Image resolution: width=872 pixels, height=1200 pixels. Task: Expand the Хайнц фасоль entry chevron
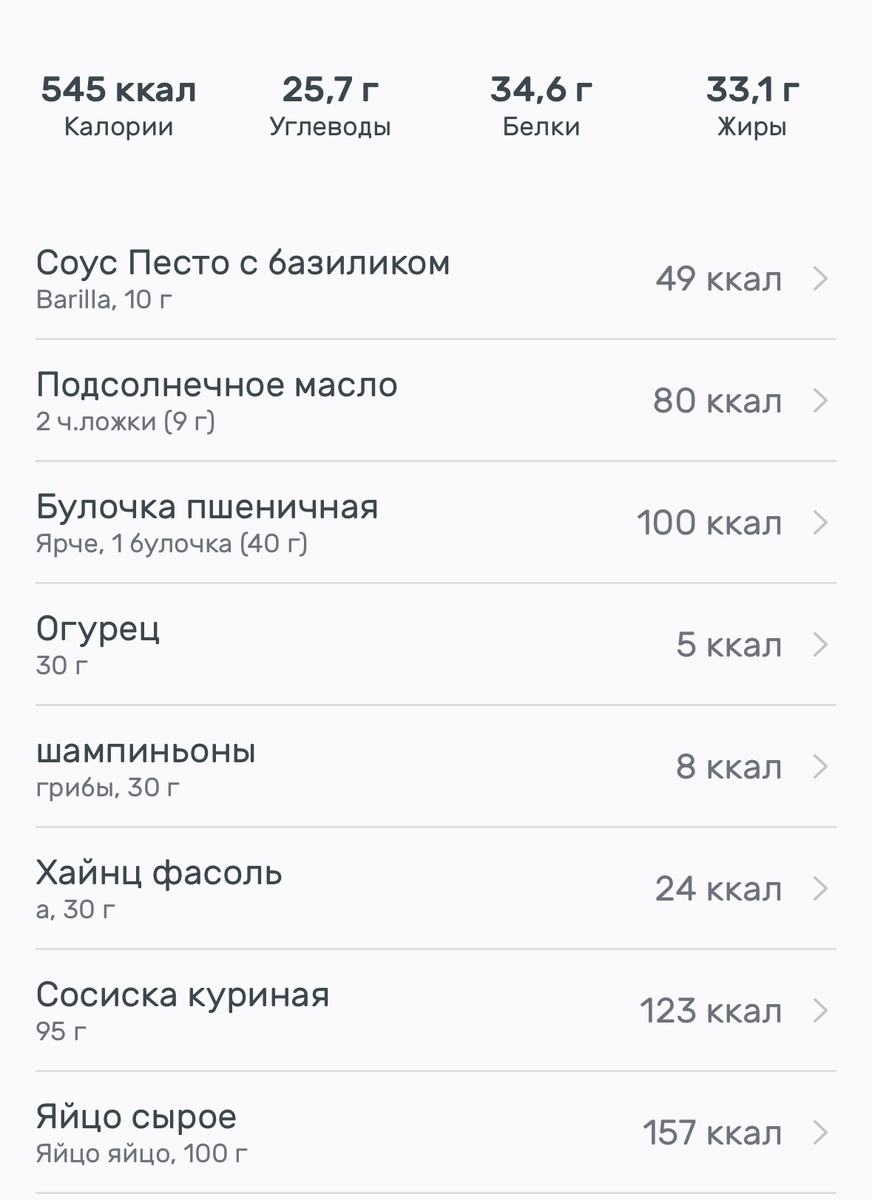pyautogui.click(x=820, y=888)
